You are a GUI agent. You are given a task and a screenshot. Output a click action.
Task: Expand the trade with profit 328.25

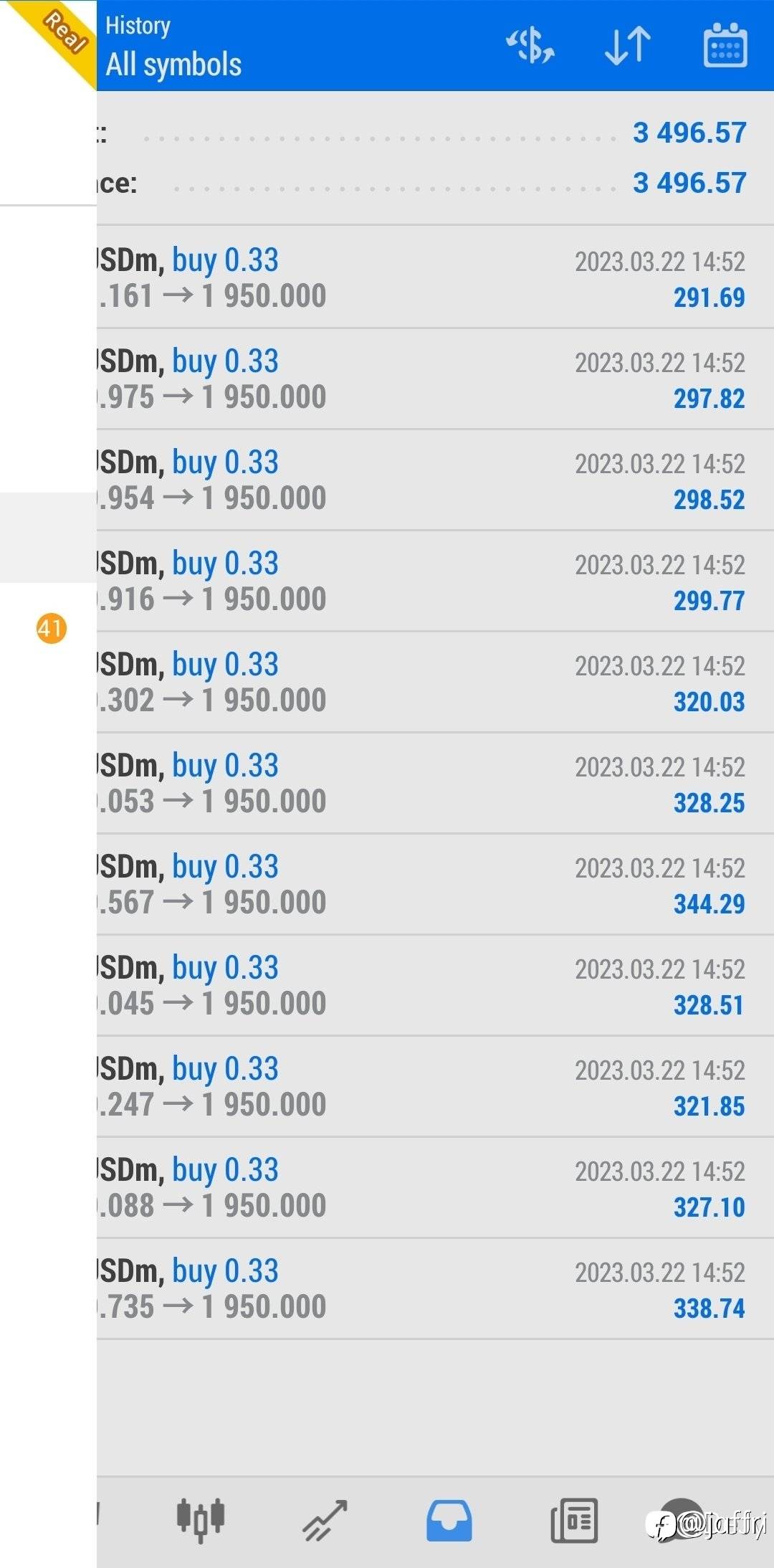435,784
